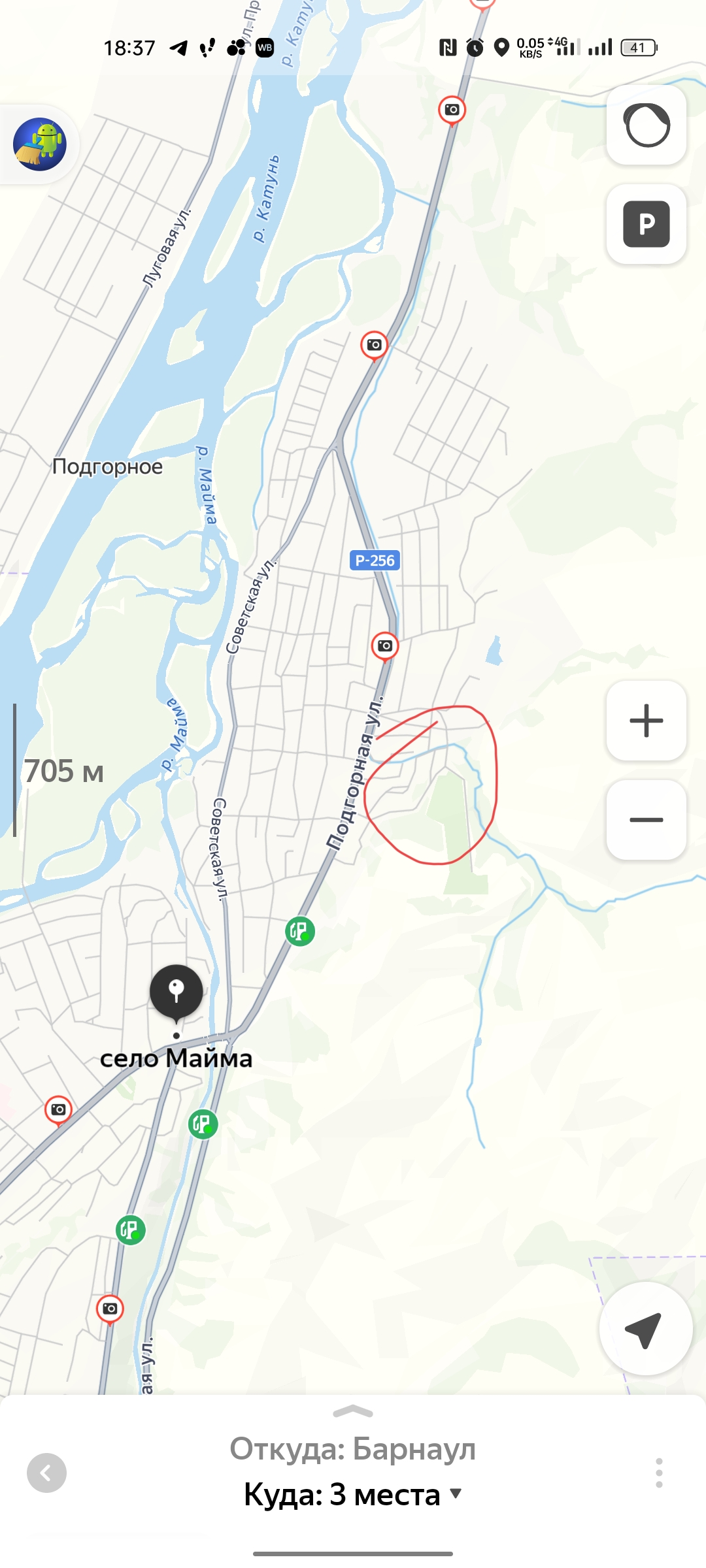Zoom in on the map
706x1568 pixels.
coord(647,721)
